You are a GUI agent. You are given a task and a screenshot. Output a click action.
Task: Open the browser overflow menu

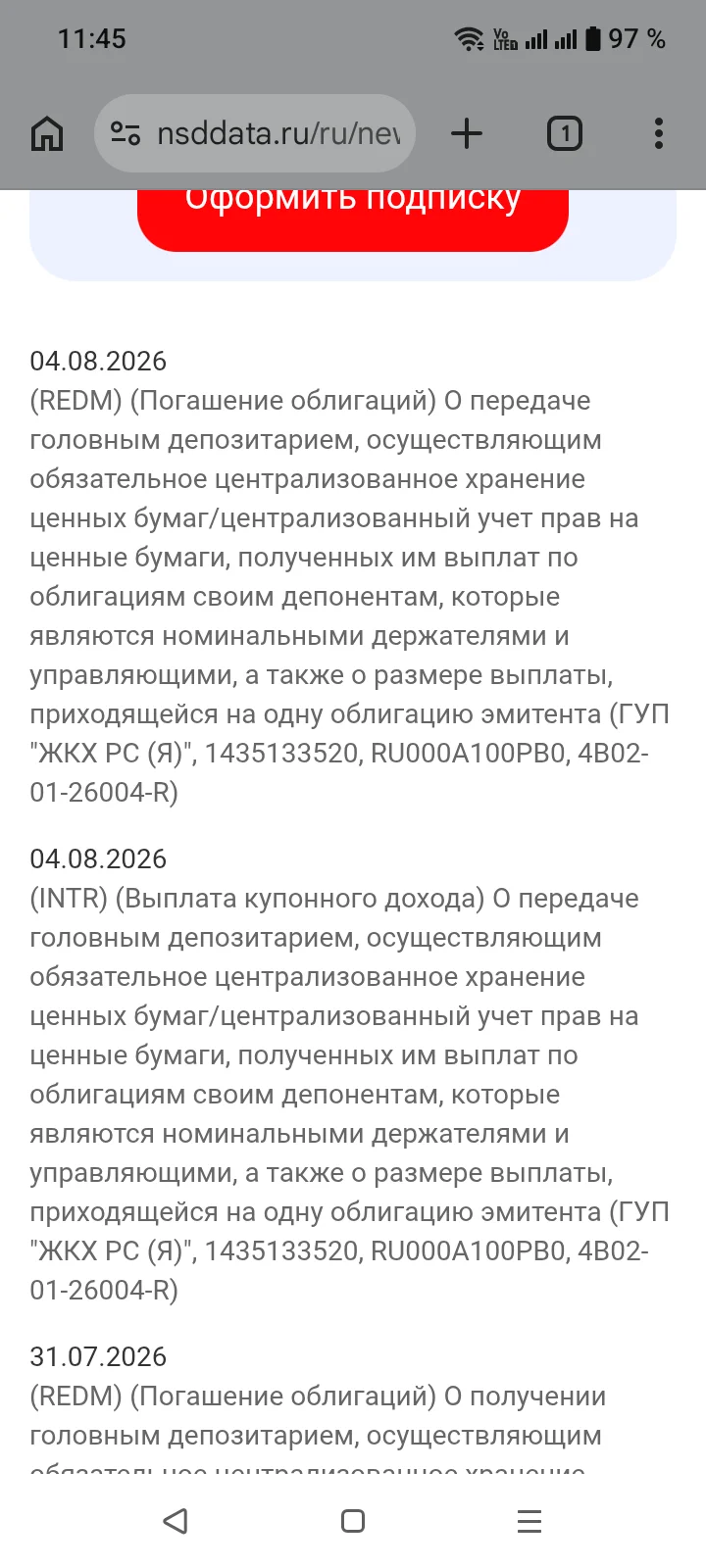tap(659, 133)
